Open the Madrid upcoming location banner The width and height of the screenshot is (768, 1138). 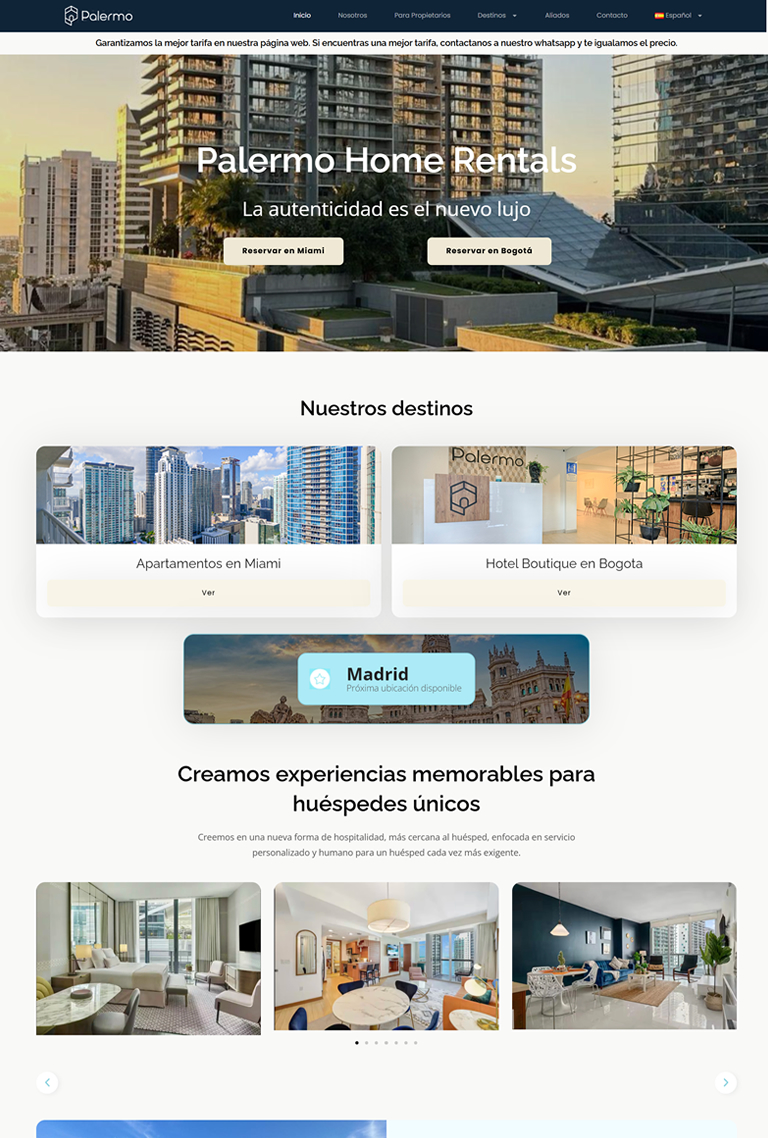(x=386, y=679)
